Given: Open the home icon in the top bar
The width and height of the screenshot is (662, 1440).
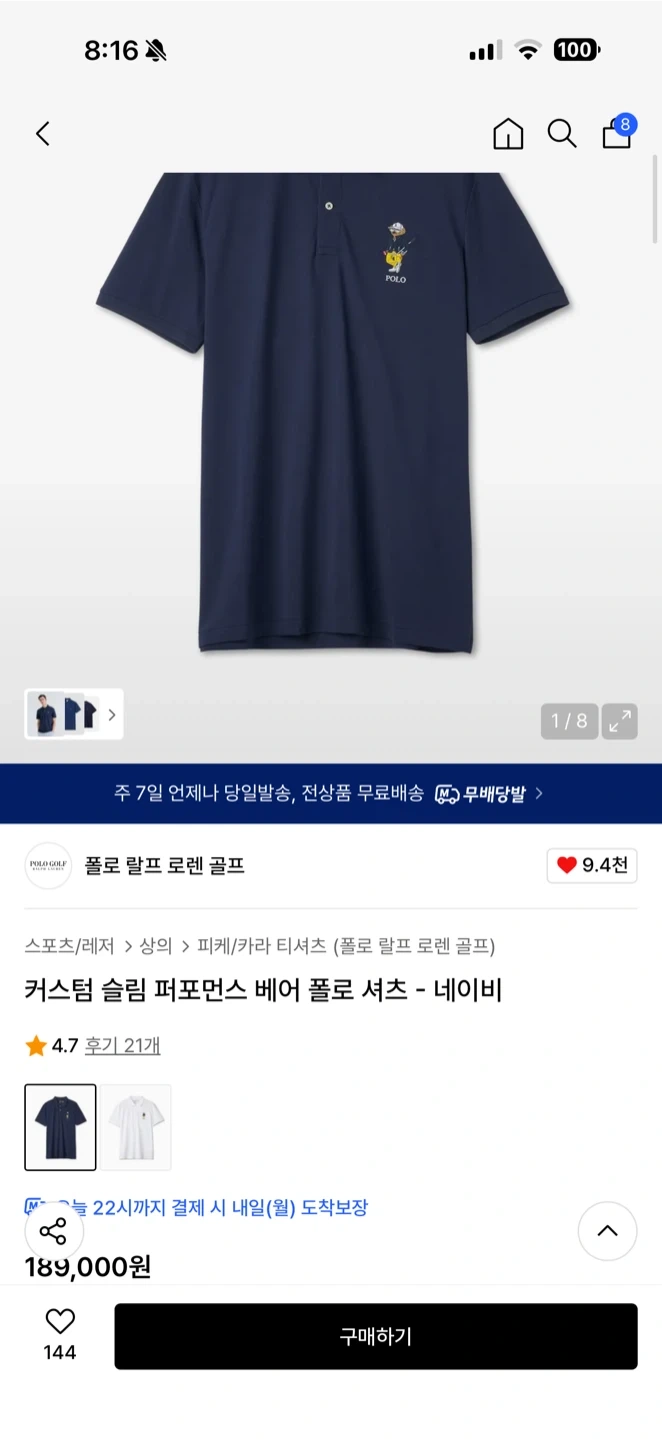Looking at the screenshot, I should point(508,134).
